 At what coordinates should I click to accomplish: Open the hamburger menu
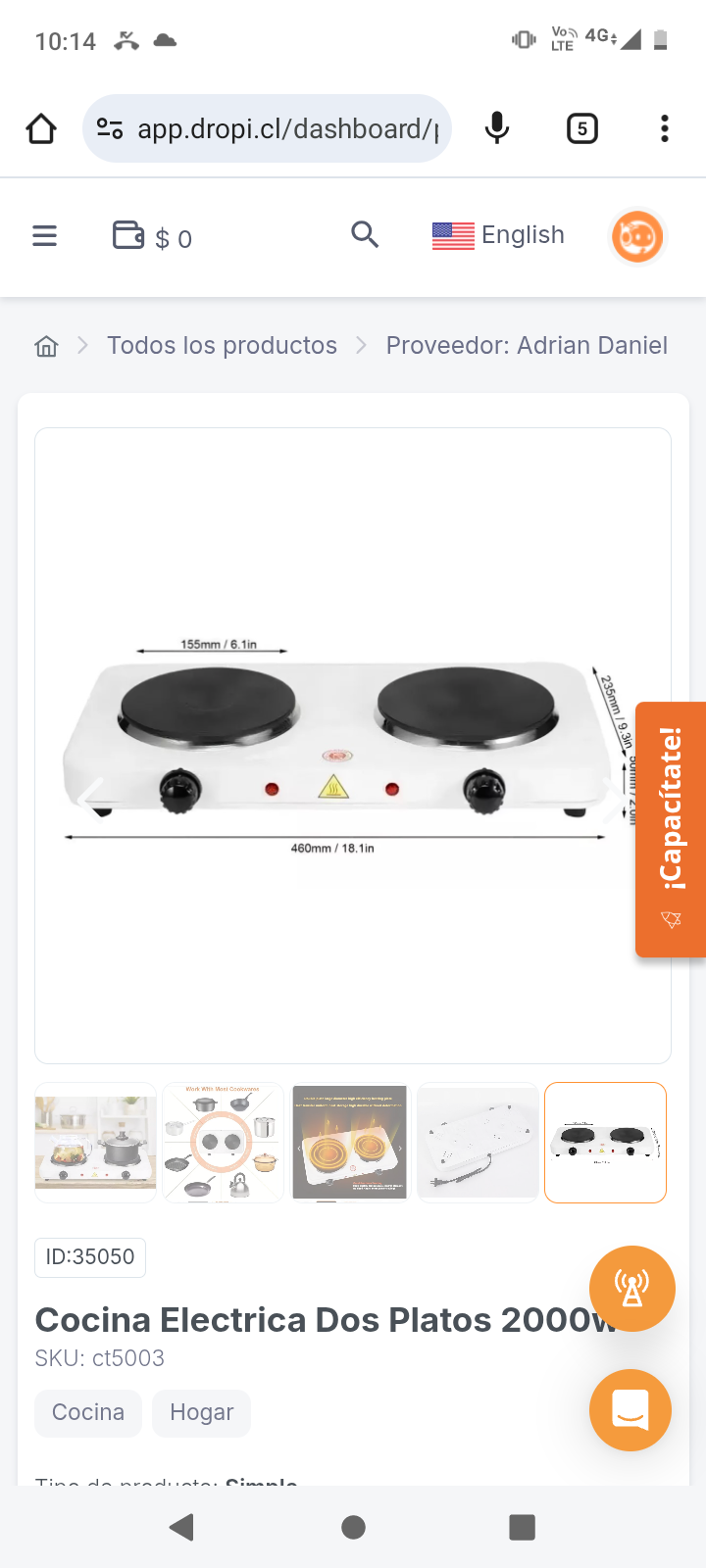[44, 235]
